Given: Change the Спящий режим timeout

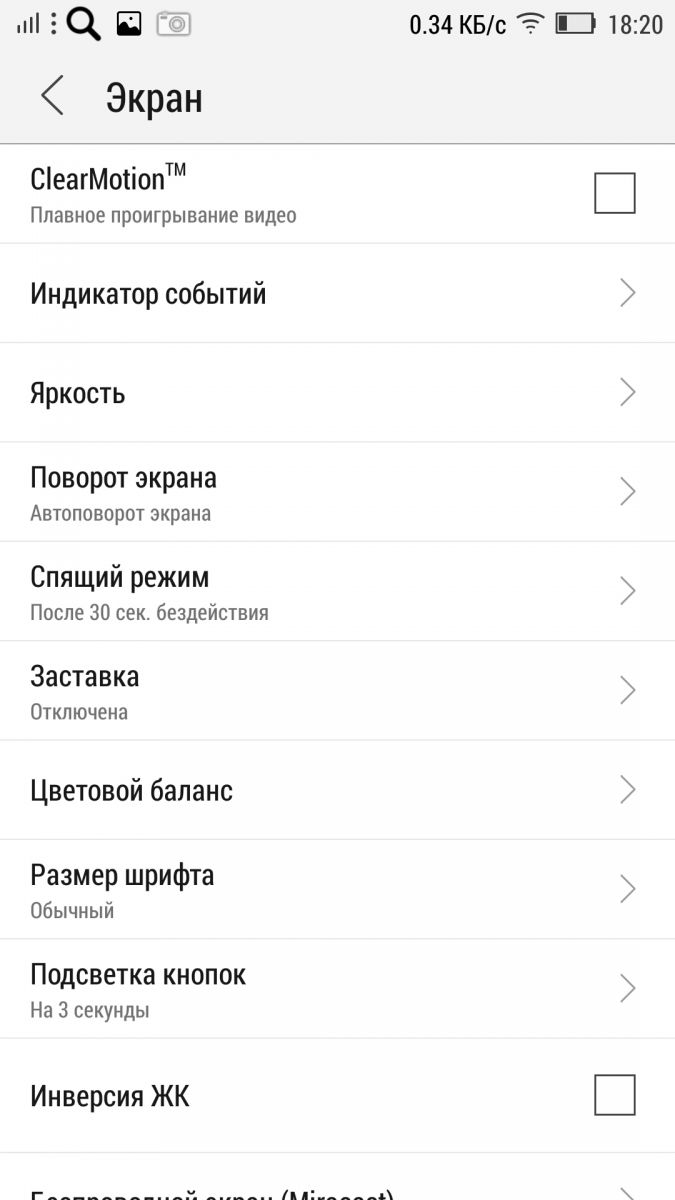Looking at the screenshot, I should coord(337,592).
